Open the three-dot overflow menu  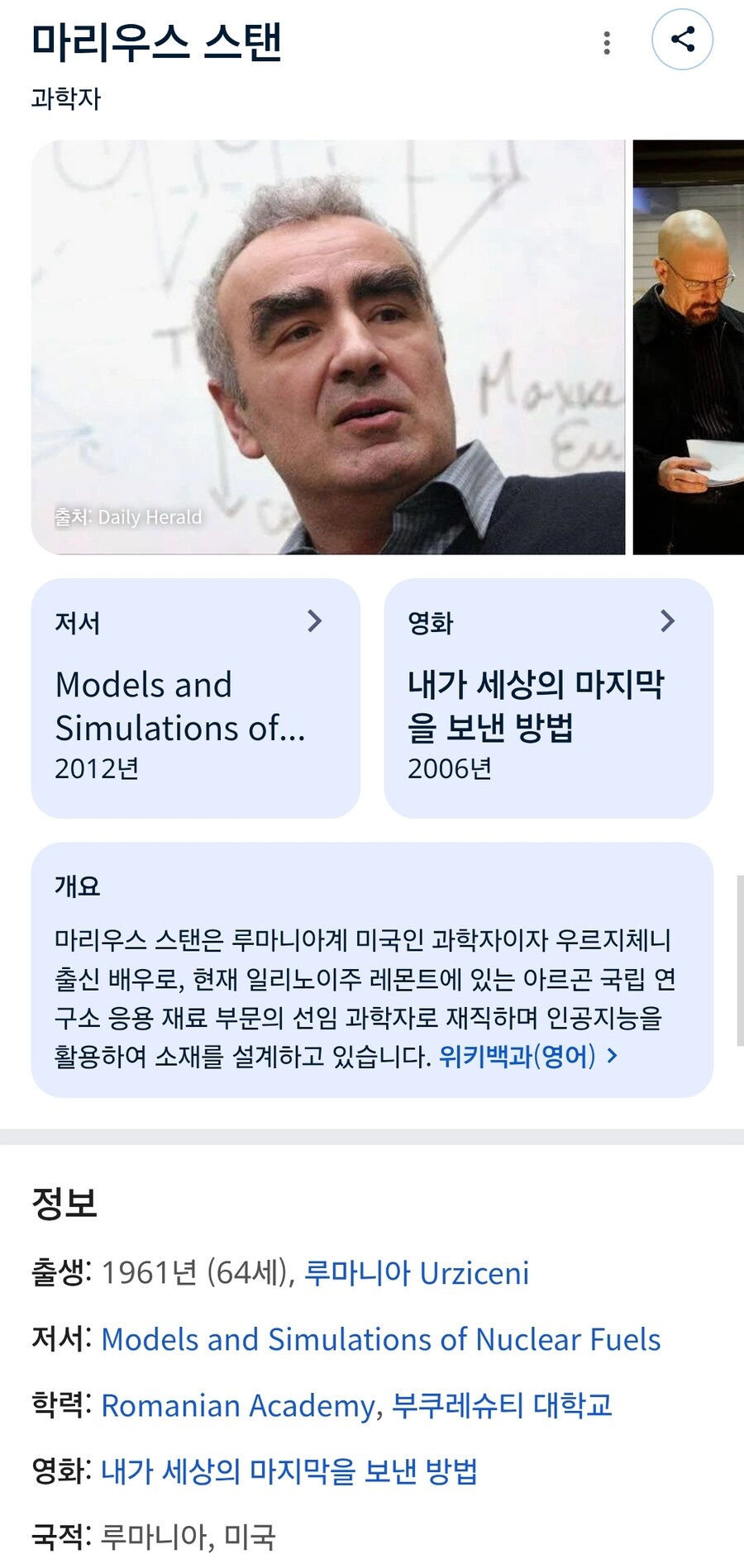[x=607, y=43]
